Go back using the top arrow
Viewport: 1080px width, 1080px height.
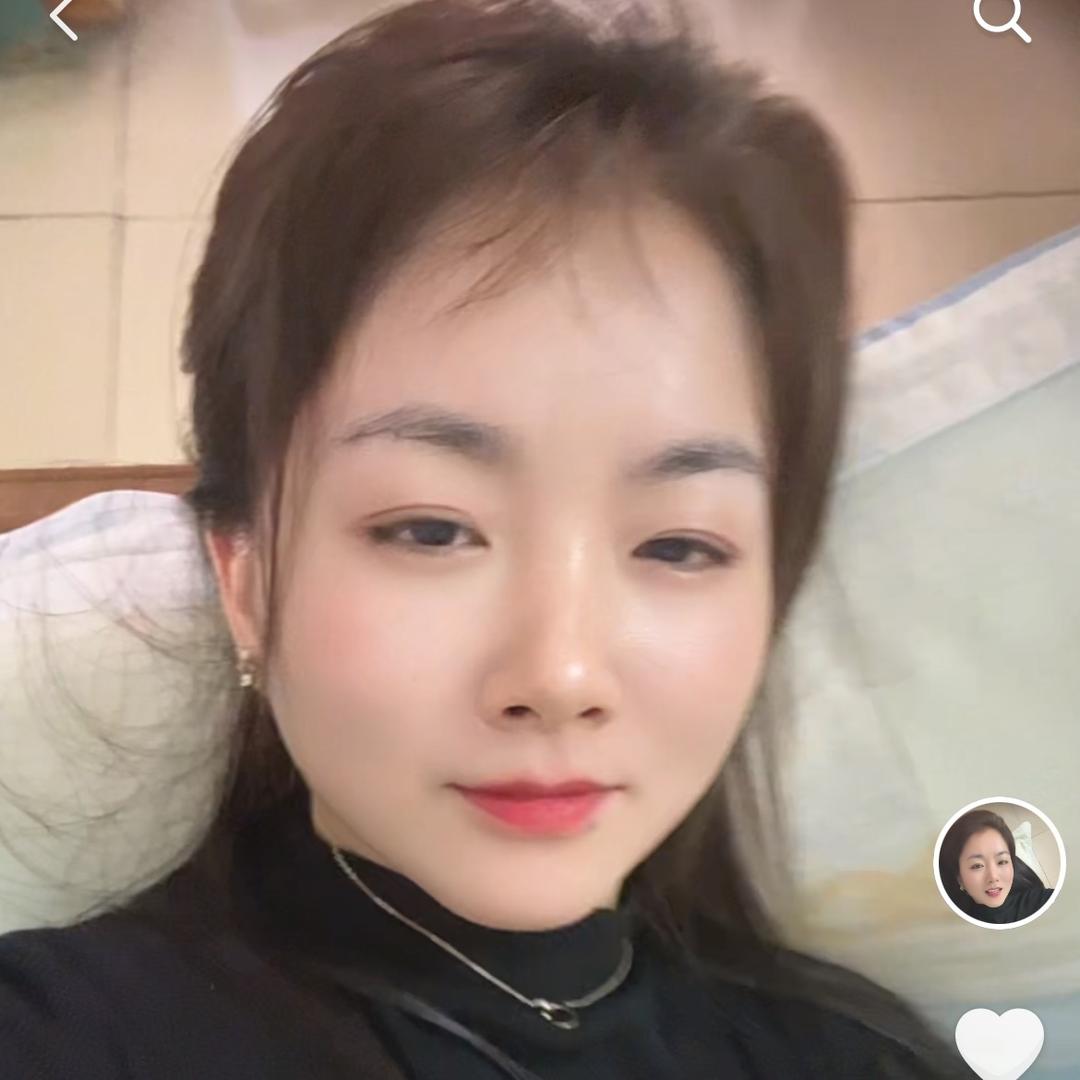pyautogui.click(x=64, y=18)
